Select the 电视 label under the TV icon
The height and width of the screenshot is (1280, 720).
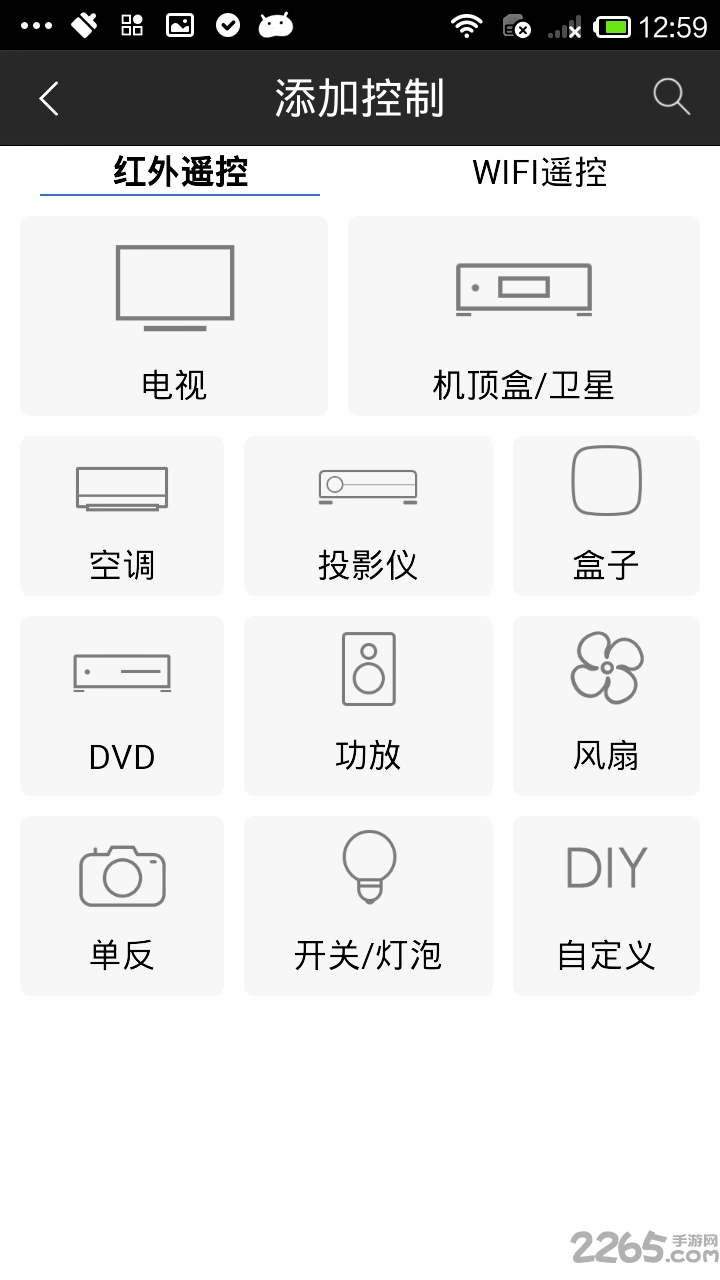tap(173, 385)
